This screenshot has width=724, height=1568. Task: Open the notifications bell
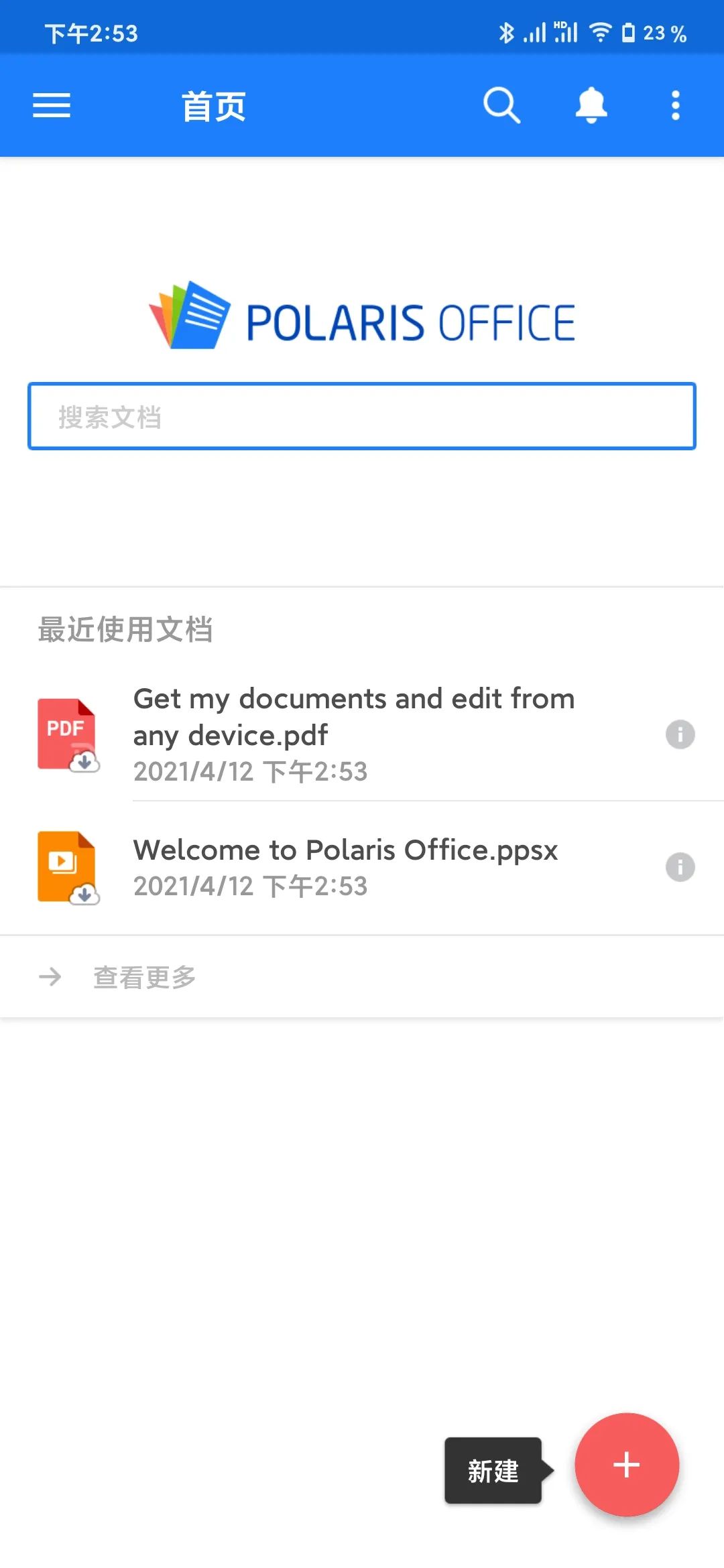click(591, 105)
